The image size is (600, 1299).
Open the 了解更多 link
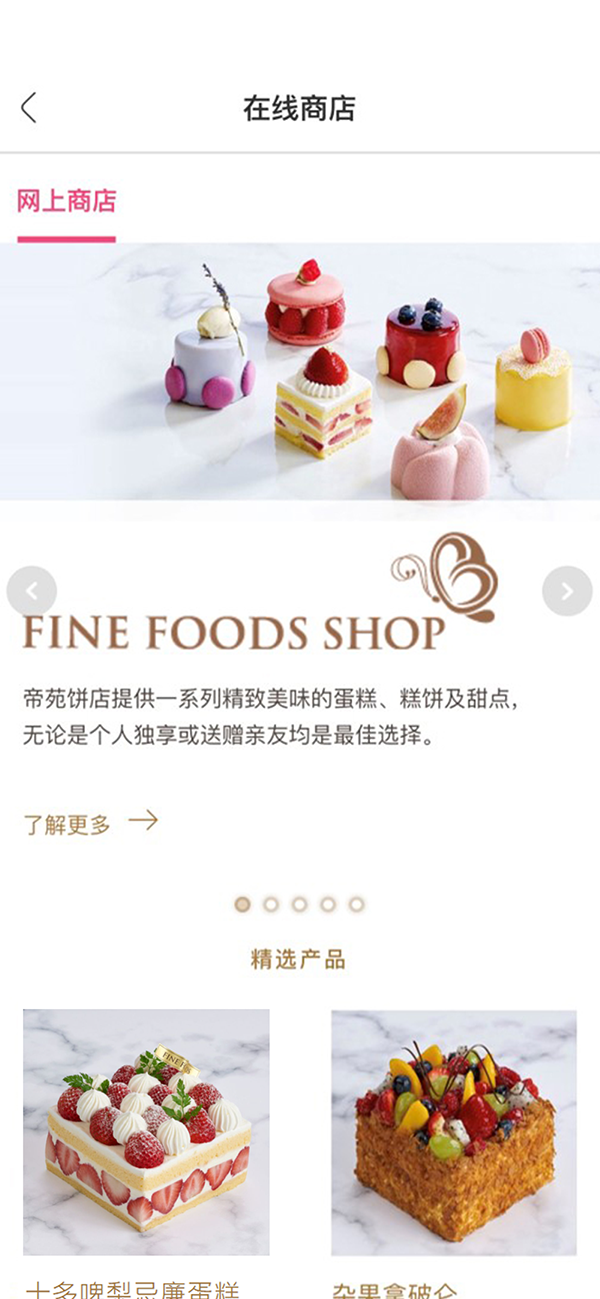coord(90,824)
